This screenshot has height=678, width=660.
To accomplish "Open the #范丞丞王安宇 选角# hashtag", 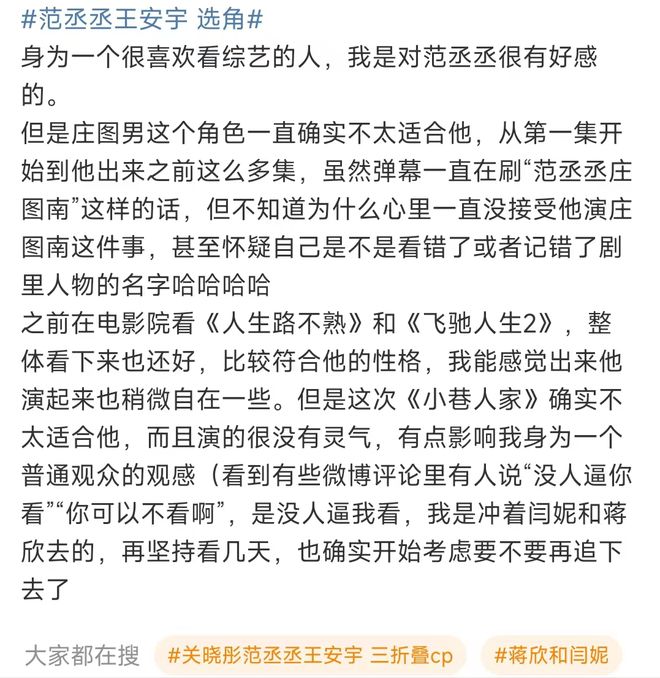I will click(141, 19).
